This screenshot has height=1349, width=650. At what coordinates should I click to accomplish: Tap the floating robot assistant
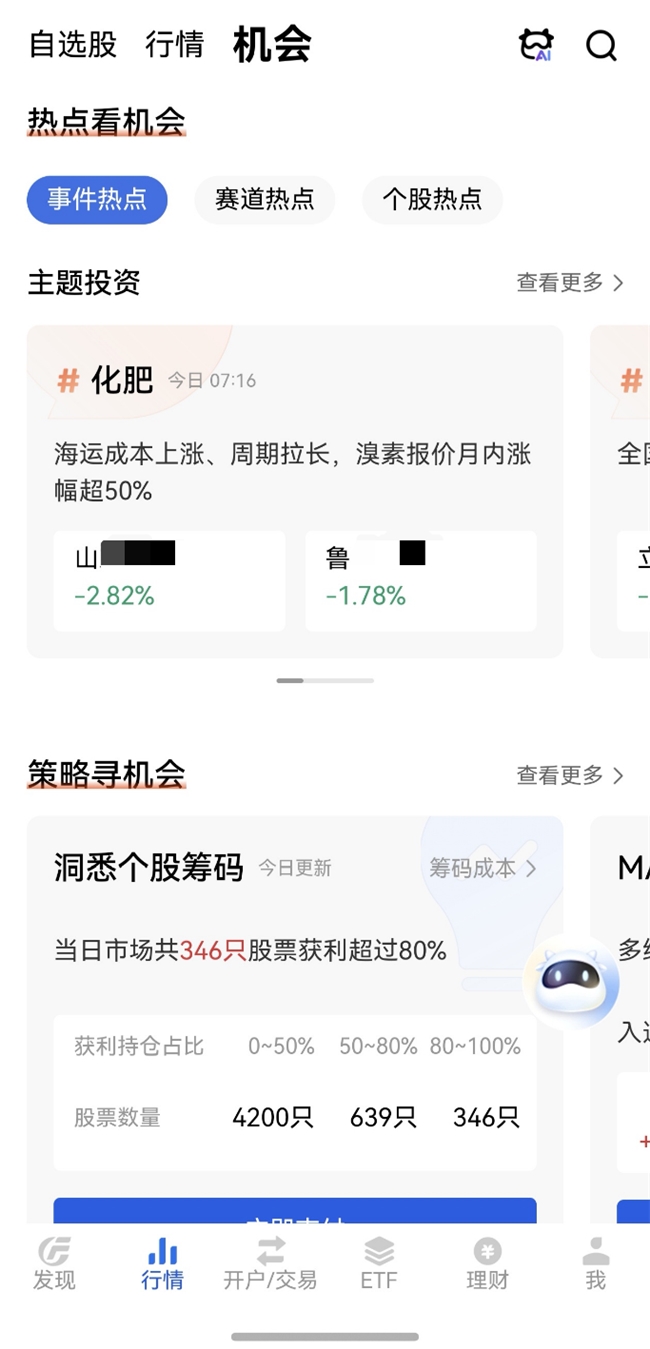573,983
